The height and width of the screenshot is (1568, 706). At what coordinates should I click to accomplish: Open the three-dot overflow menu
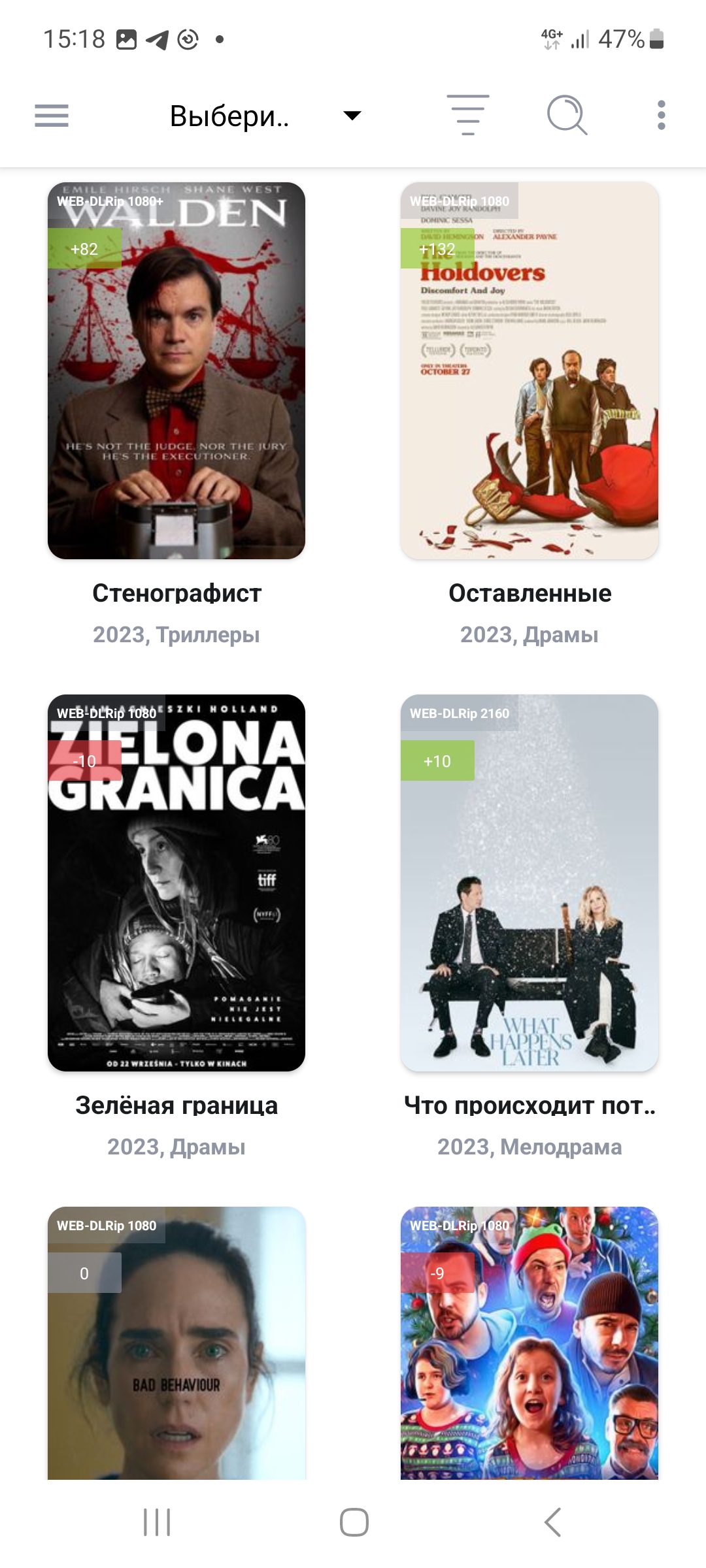pos(661,116)
